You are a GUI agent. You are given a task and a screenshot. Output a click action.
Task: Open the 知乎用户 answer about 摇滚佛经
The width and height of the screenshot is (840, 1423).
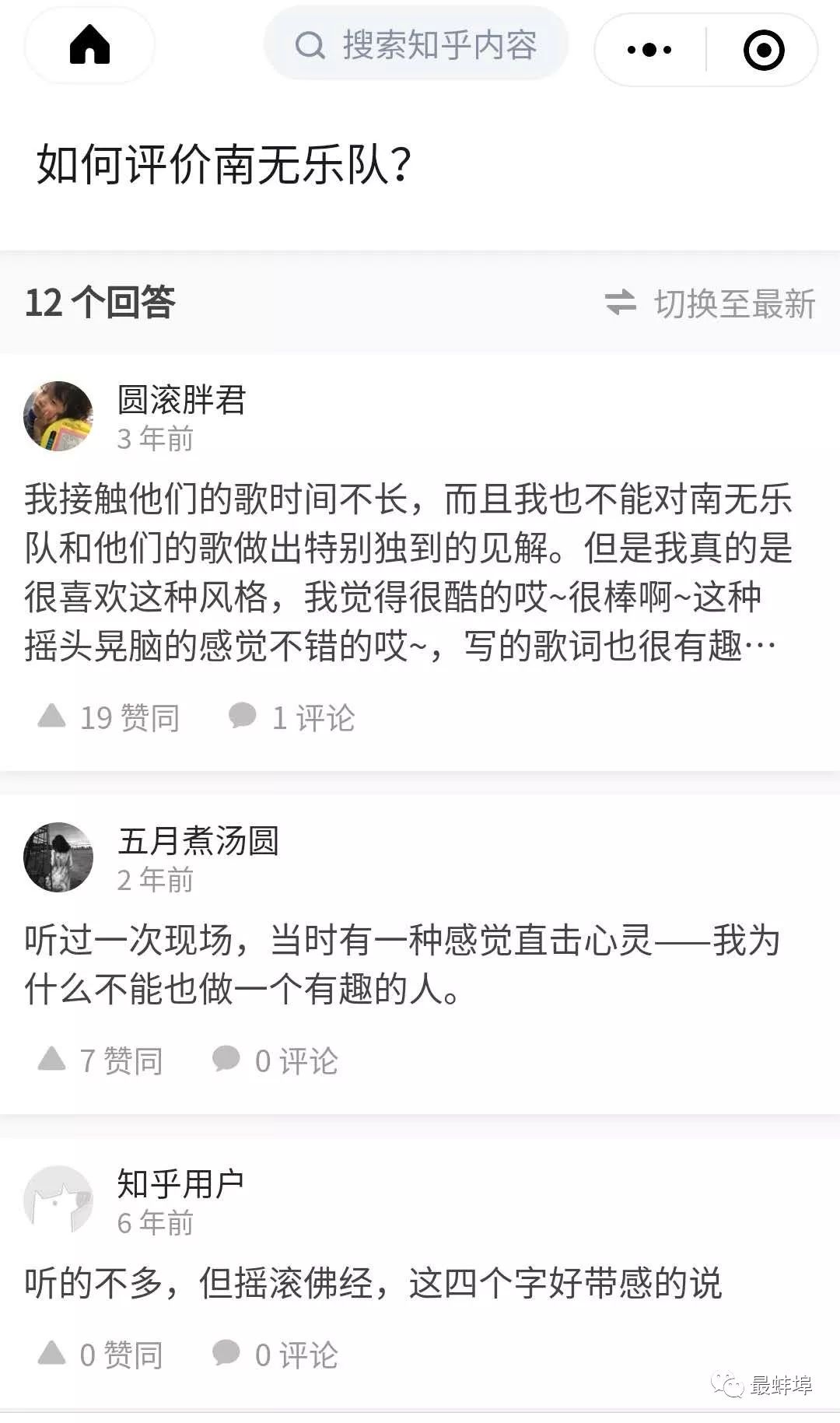pyautogui.click(x=373, y=1283)
